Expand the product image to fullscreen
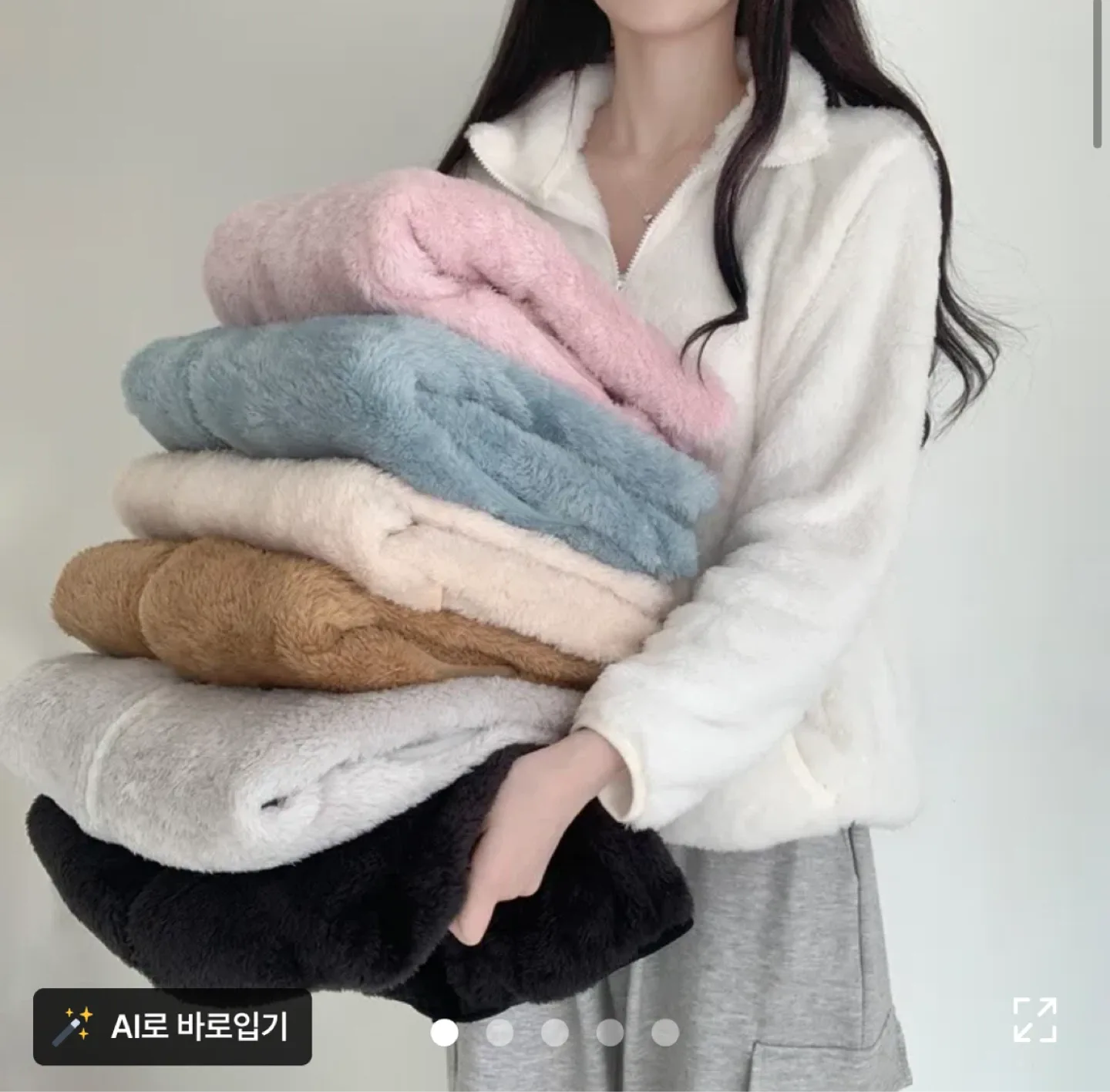The height and width of the screenshot is (1092, 1110). pos(1034,1020)
